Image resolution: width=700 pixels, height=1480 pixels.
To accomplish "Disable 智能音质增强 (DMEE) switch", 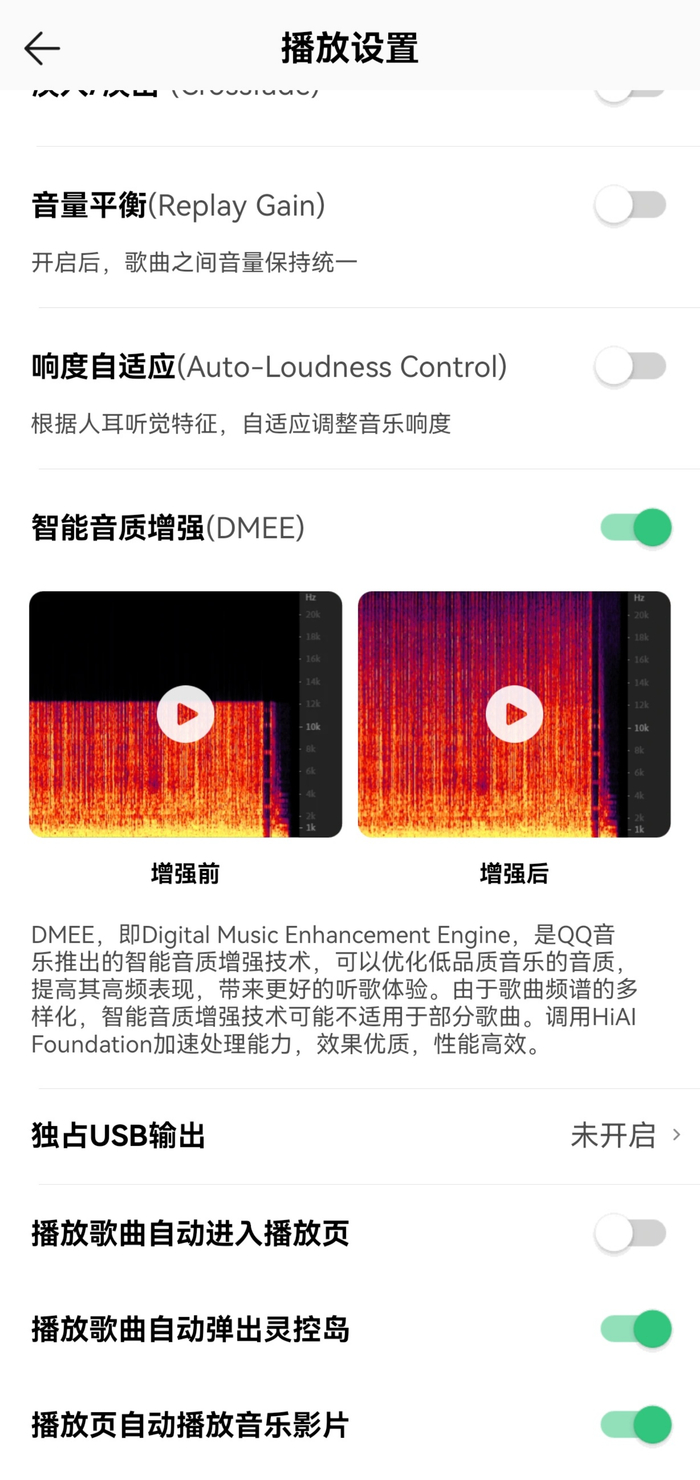I will click(x=635, y=527).
